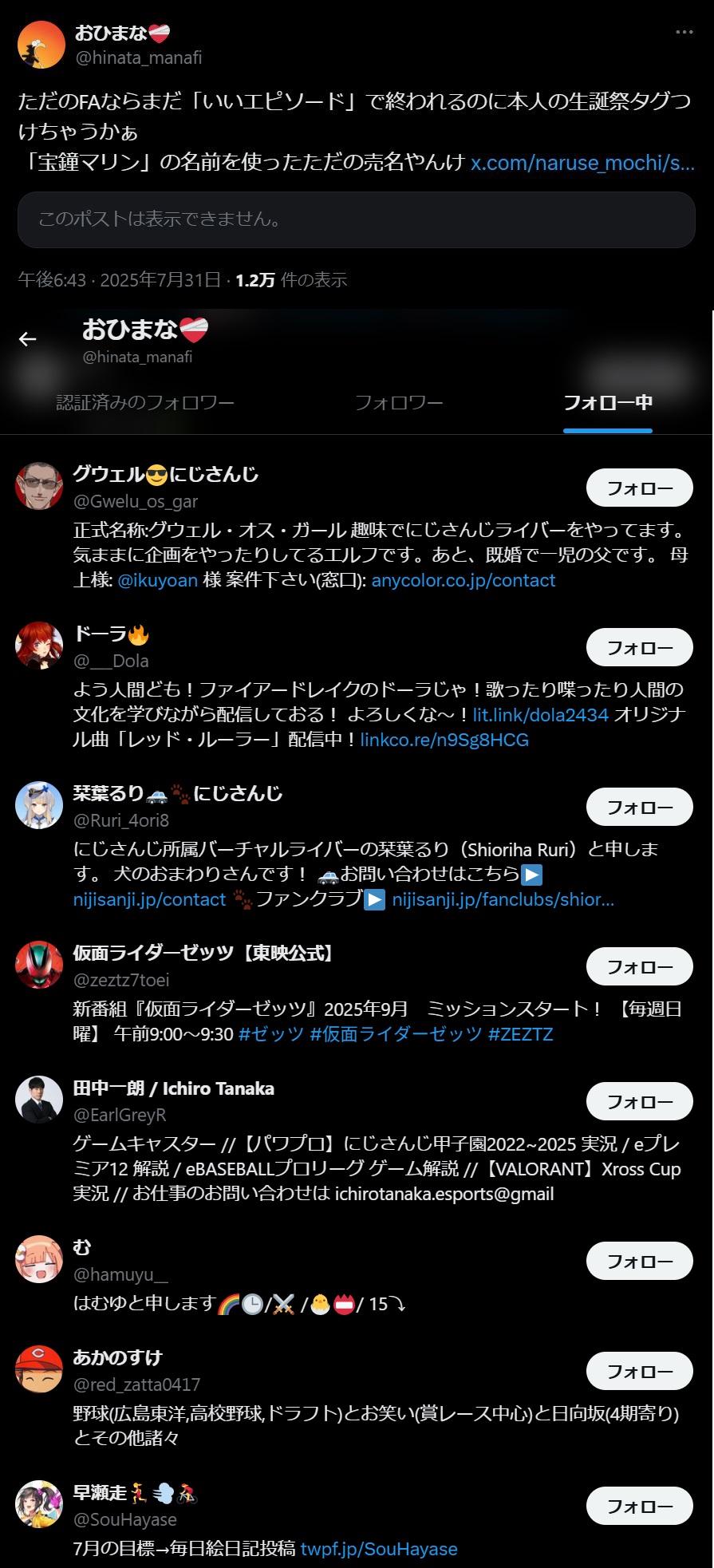Open twpf.jp/SouHayase link
The image size is (714, 1568).
379,1550
